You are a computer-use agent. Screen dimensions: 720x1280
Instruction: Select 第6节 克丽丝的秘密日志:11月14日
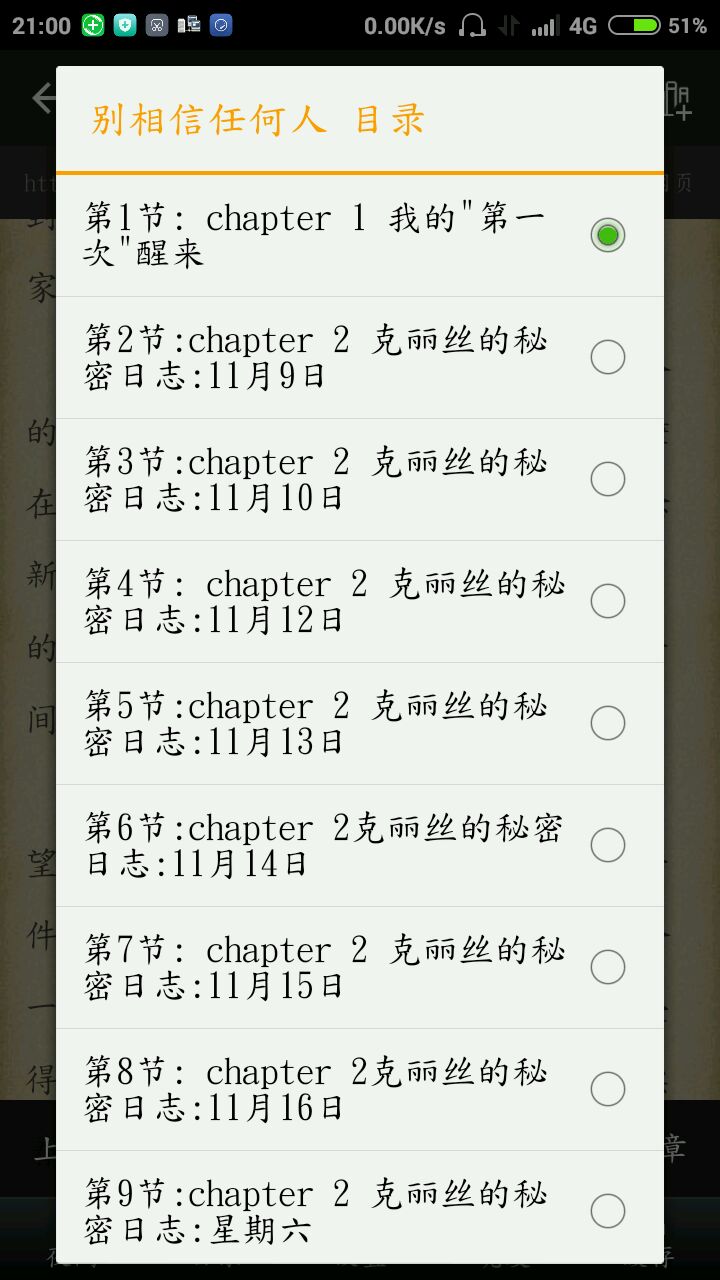360,846
